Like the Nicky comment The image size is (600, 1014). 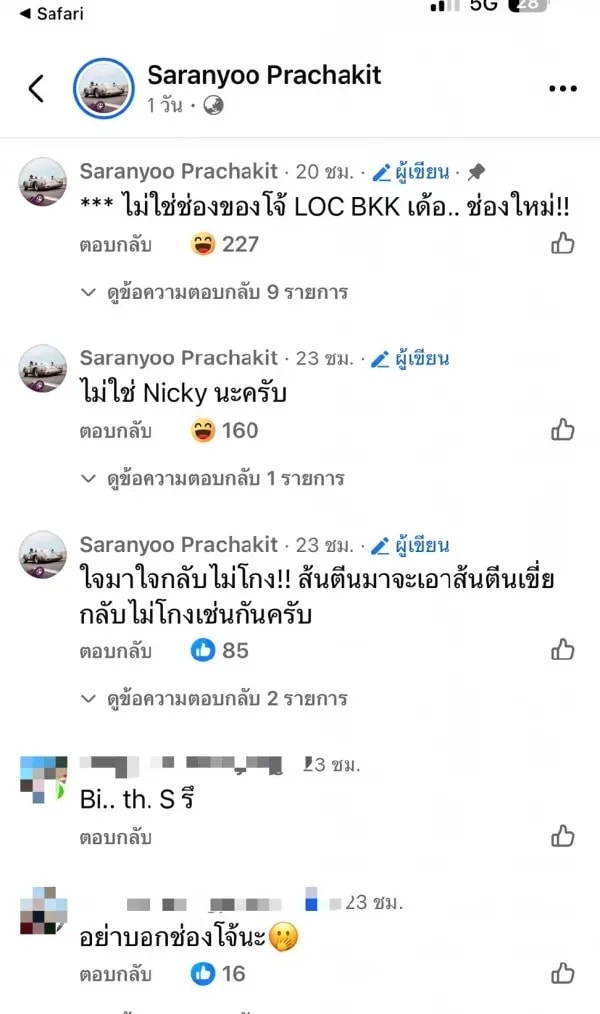coord(563,430)
